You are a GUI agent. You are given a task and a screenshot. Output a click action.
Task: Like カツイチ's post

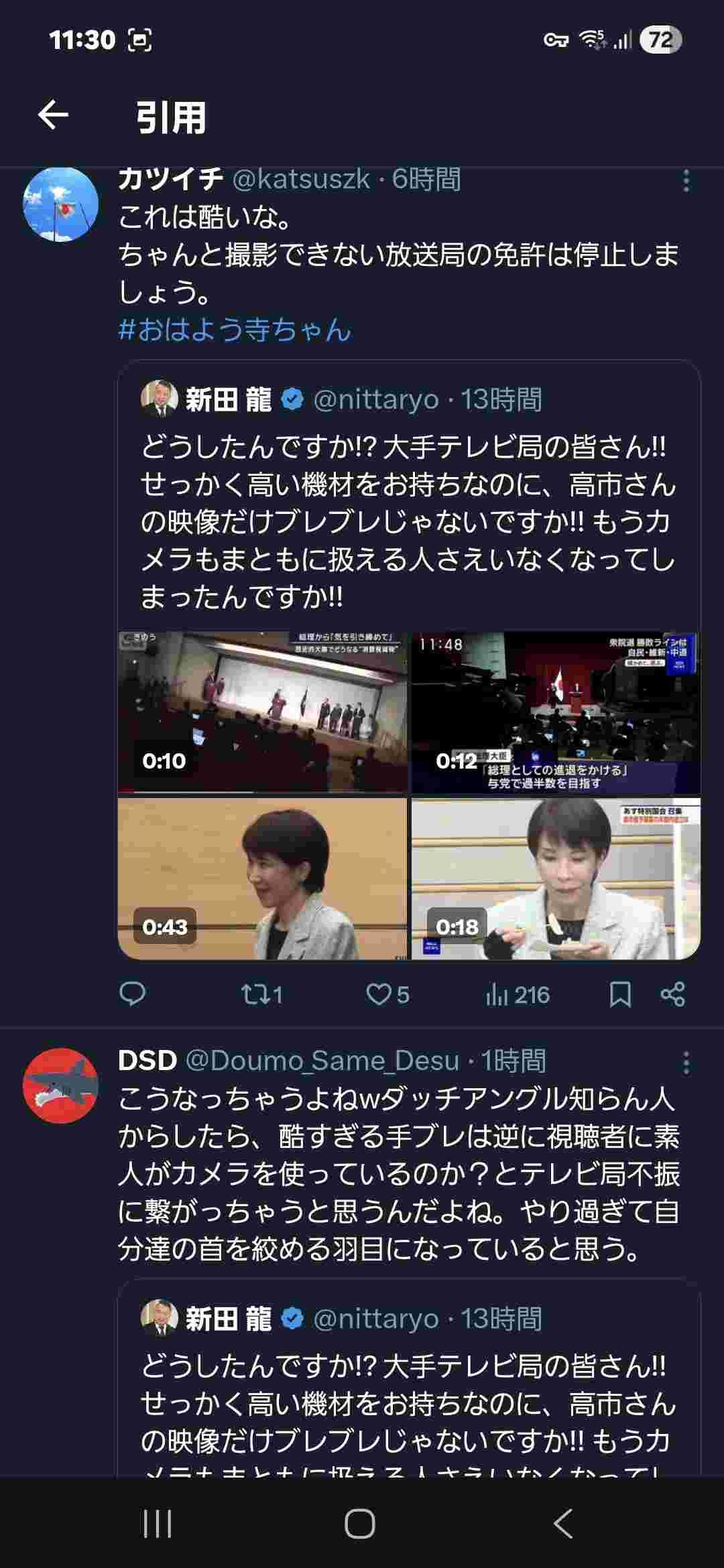point(387,994)
